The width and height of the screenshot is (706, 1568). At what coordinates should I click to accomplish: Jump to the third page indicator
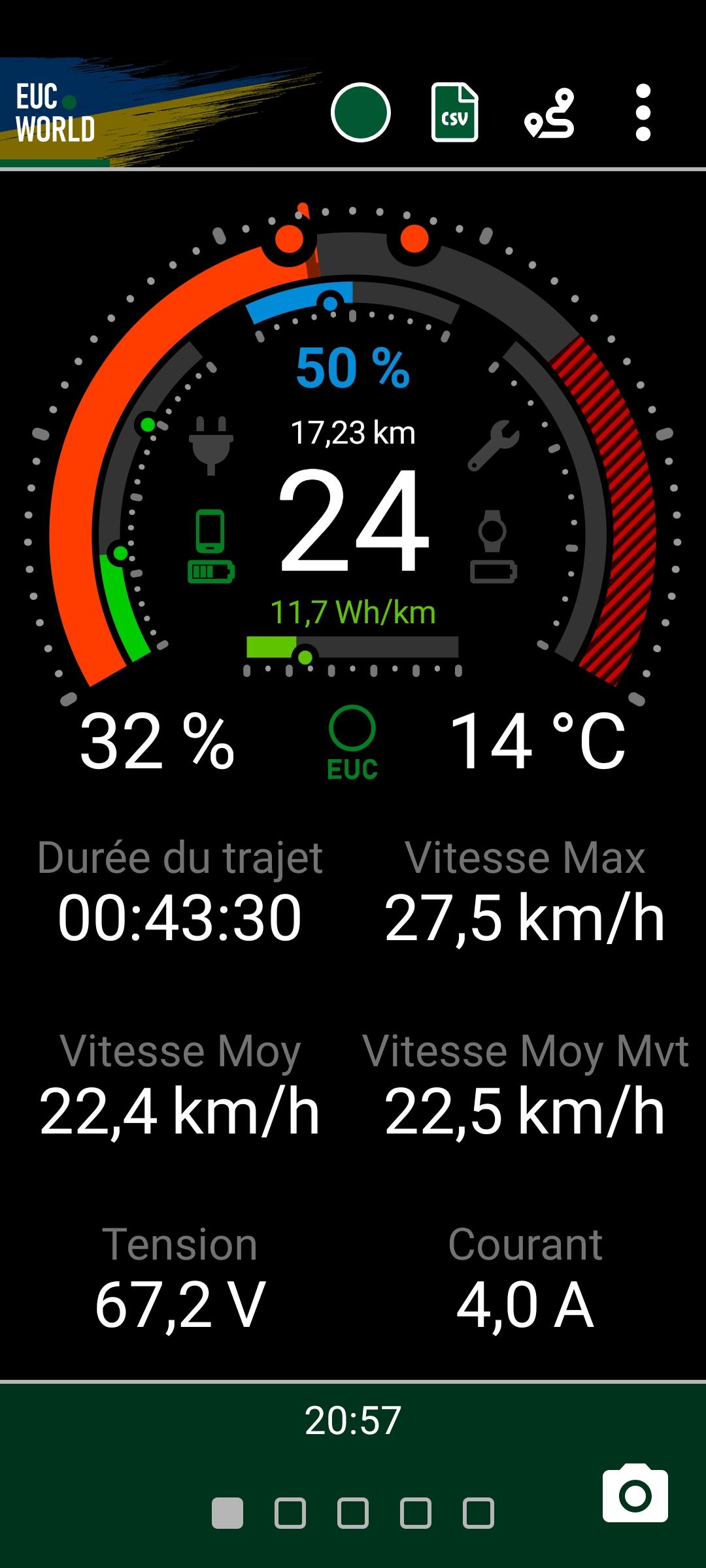[x=353, y=1513]
